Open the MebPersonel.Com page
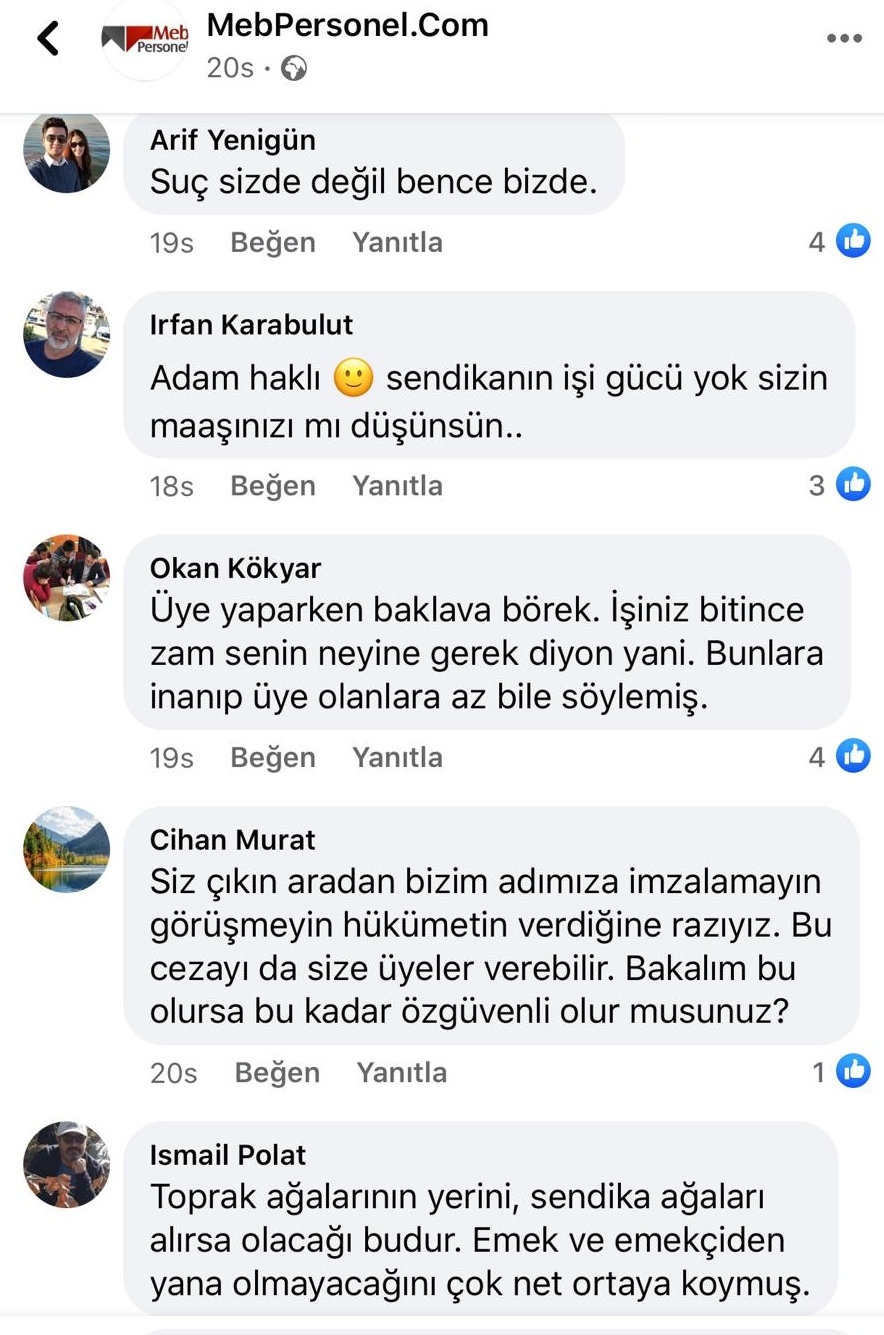The width and height of the screenshot is (884, 1335). pos(347,25)
